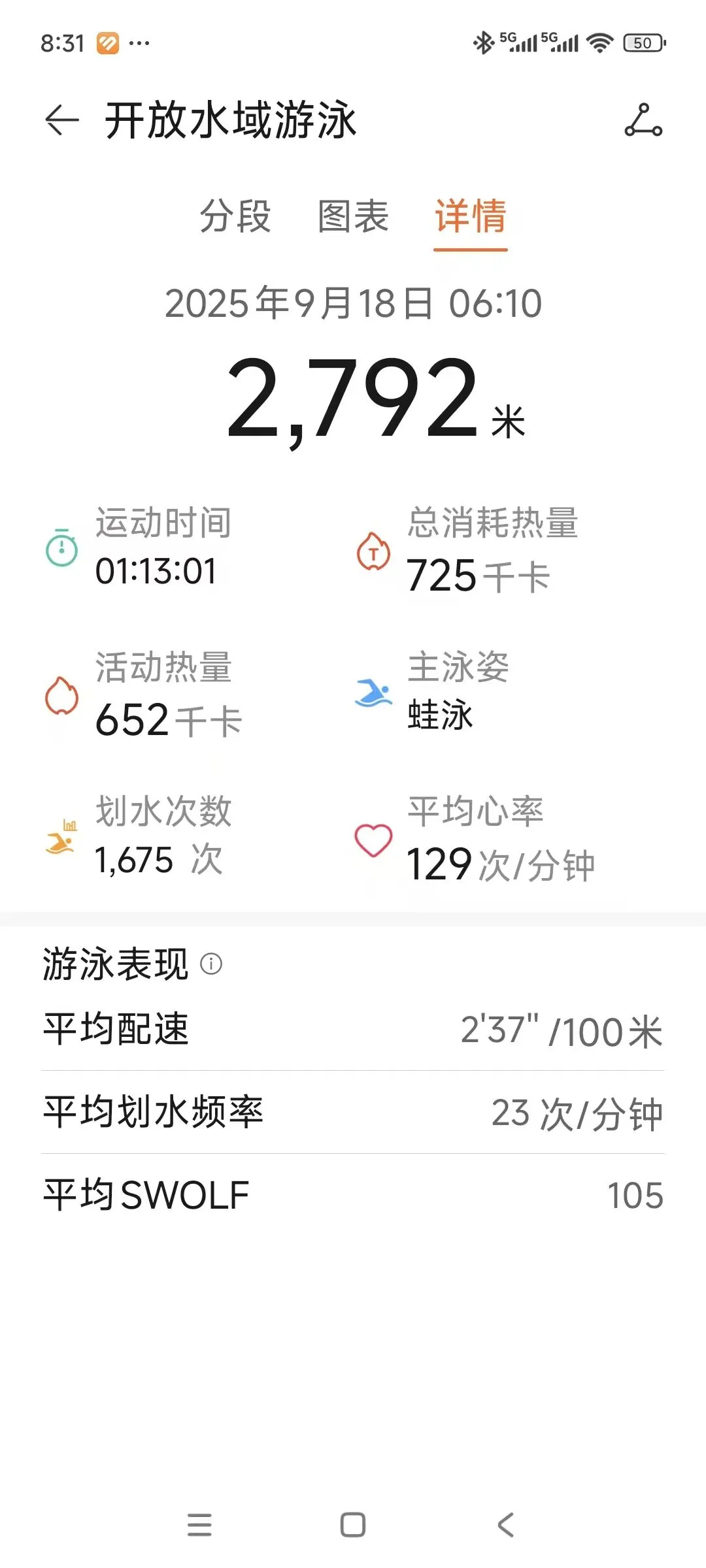This screenshot has width=706, height=1568.
Task: Select the 详情 tab
Action: click(471, 216)
